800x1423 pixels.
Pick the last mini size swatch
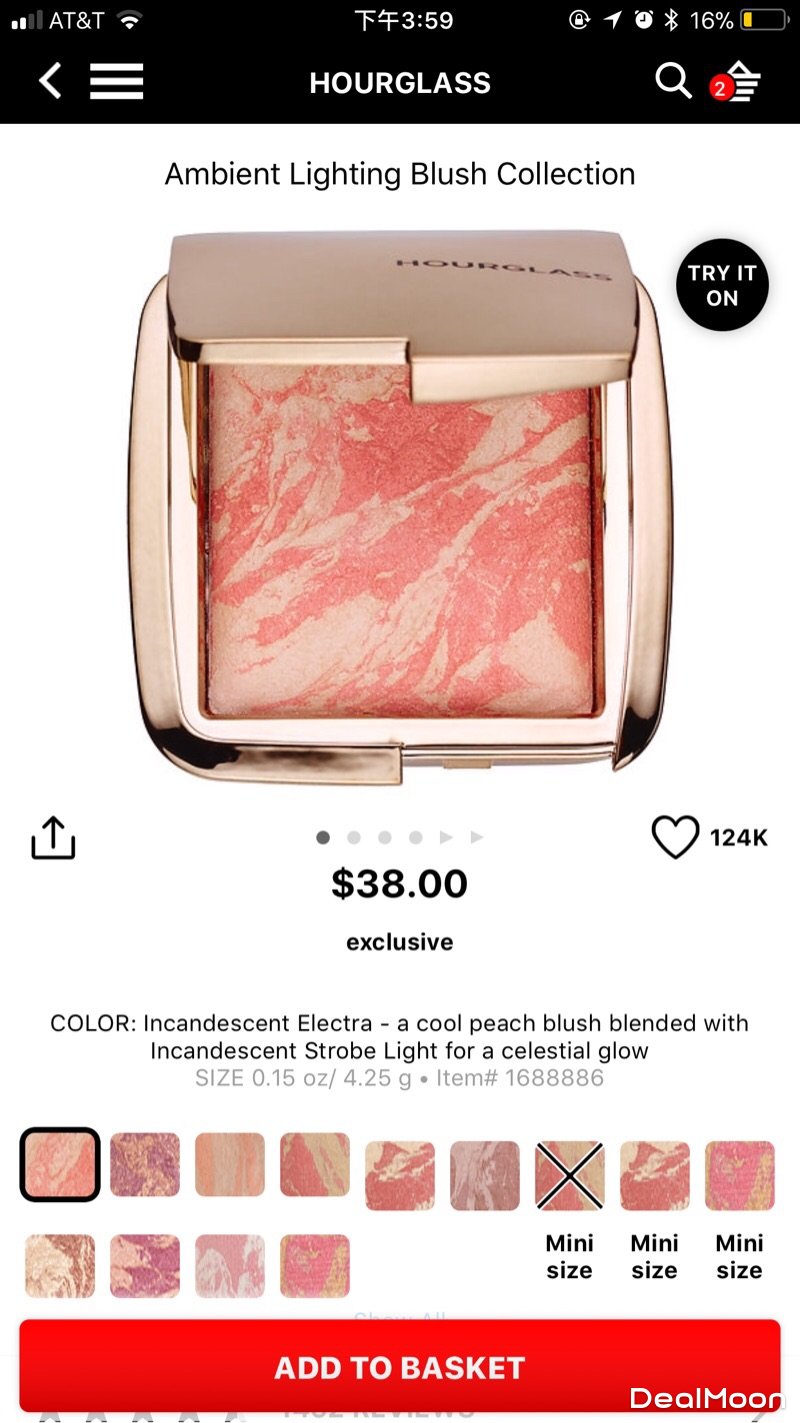coord(740,1176)
